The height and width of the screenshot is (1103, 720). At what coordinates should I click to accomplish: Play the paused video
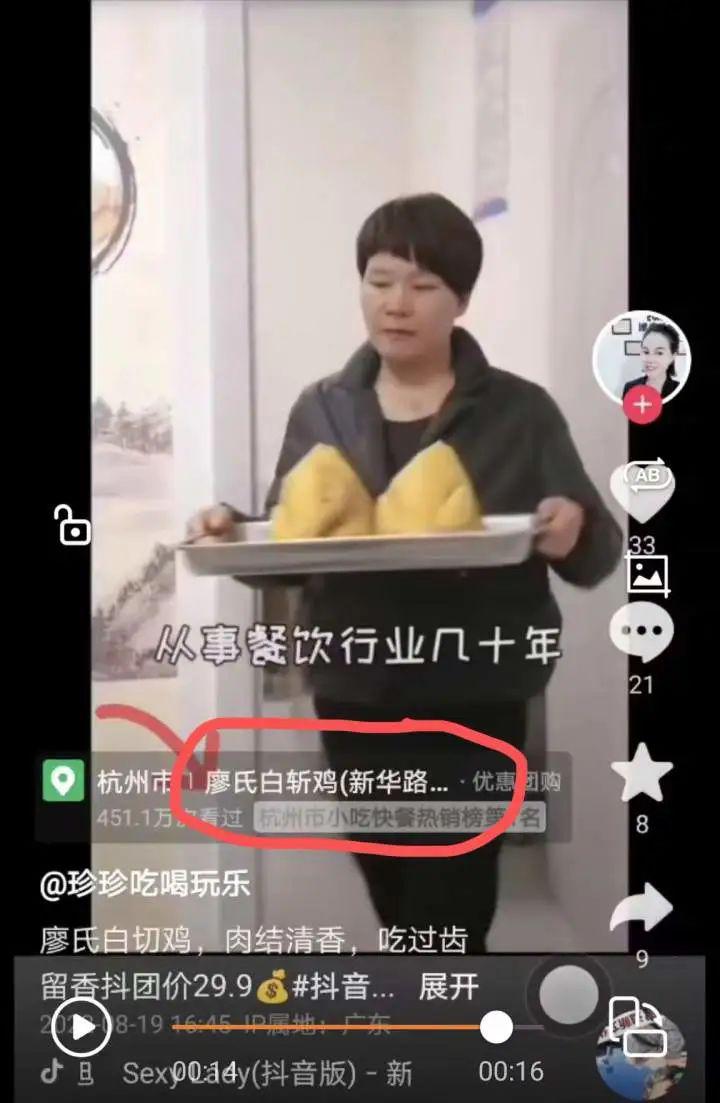pos(81,1027)
